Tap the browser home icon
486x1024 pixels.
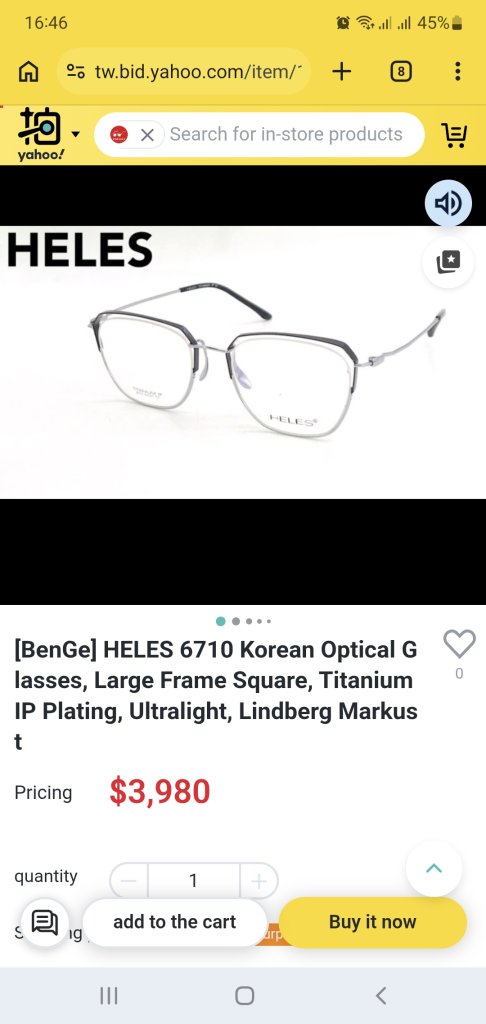pyautogui.click(x=27, y=71)
